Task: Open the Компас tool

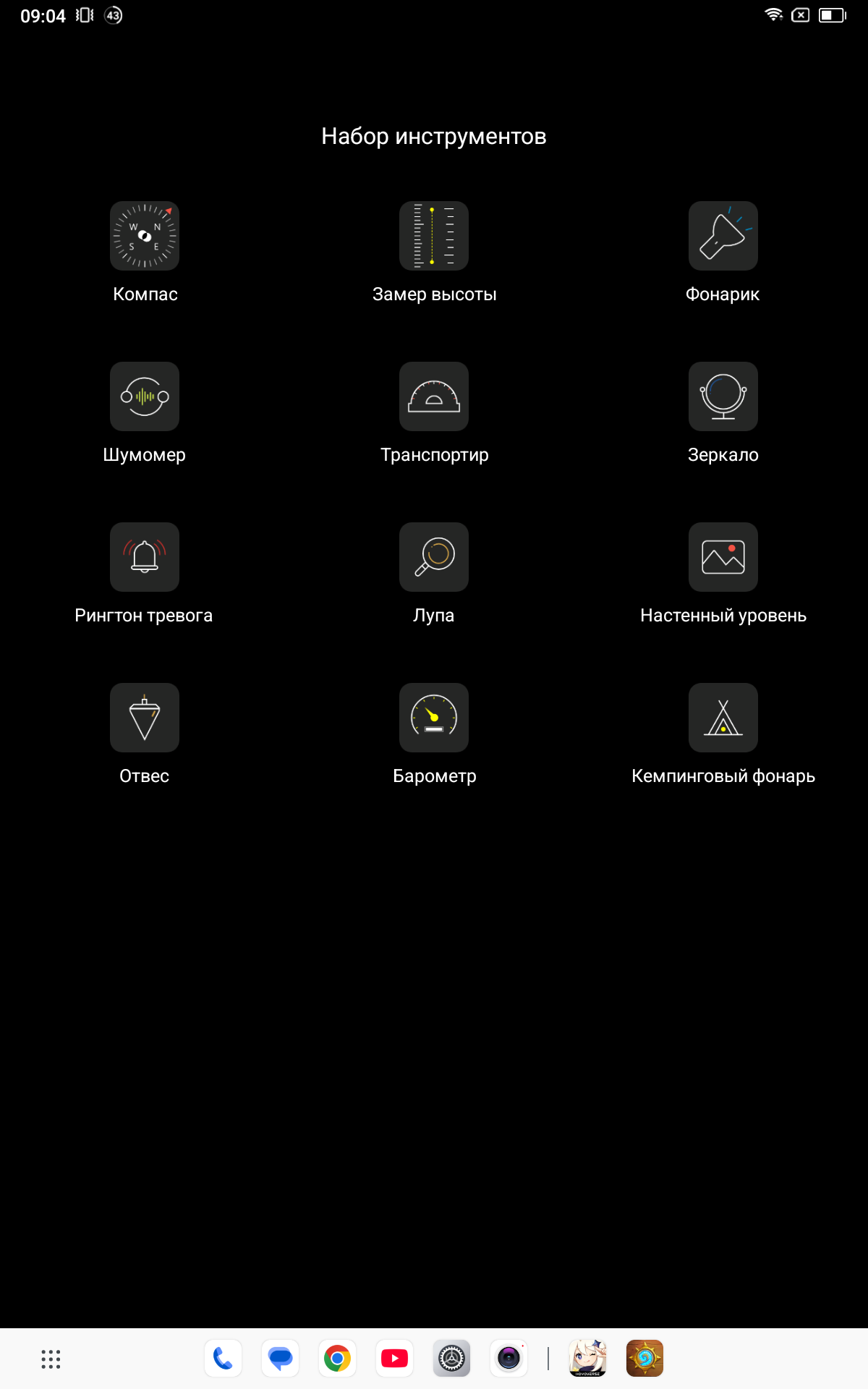Action: click(145, 236)
